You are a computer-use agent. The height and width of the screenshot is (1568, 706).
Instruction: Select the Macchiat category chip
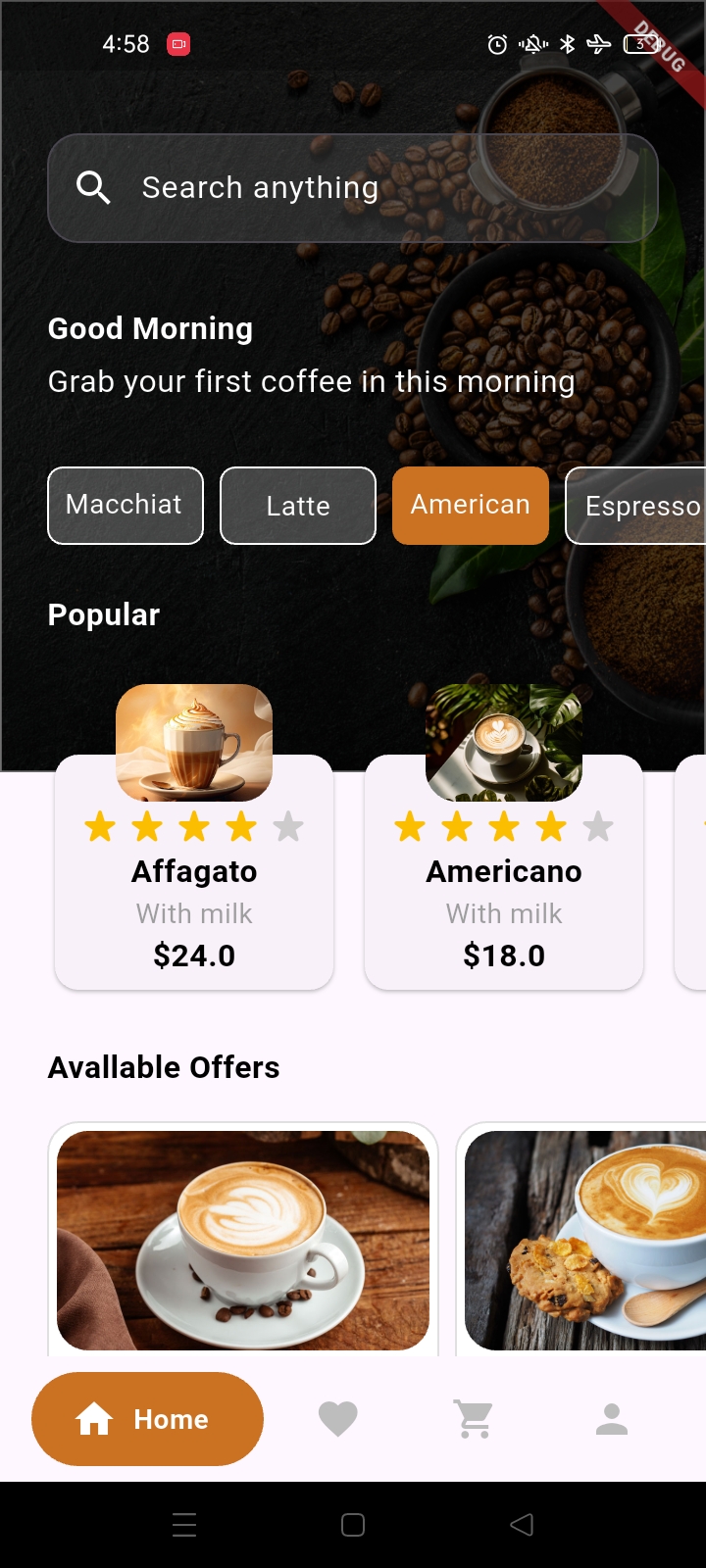pos(126,506)
